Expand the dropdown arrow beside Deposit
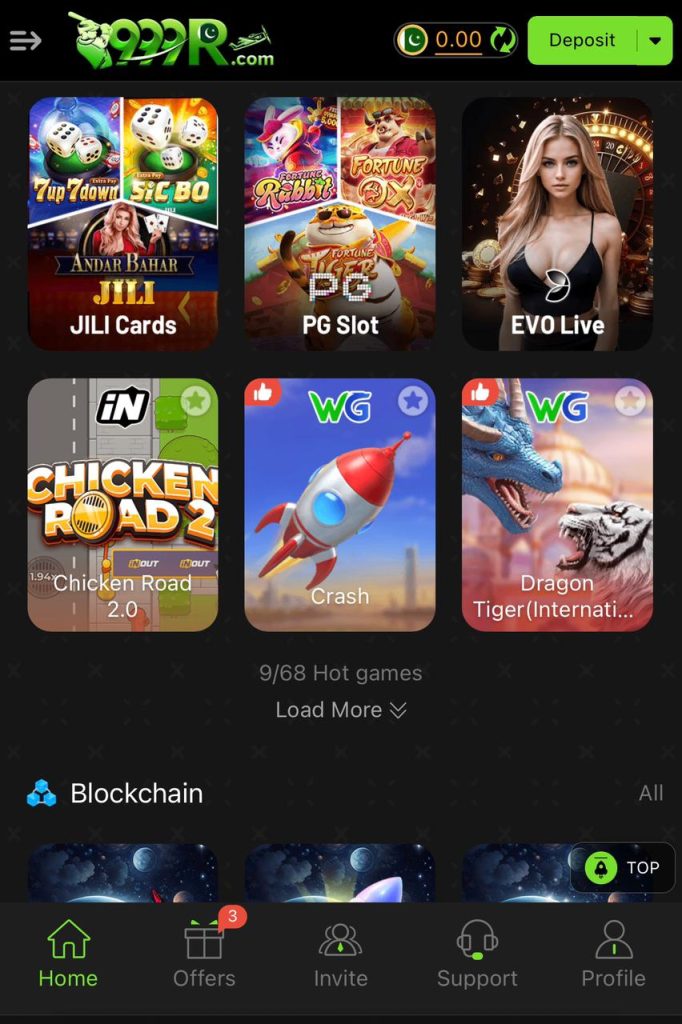This screenshot has width=682, height=1024. 655,41
